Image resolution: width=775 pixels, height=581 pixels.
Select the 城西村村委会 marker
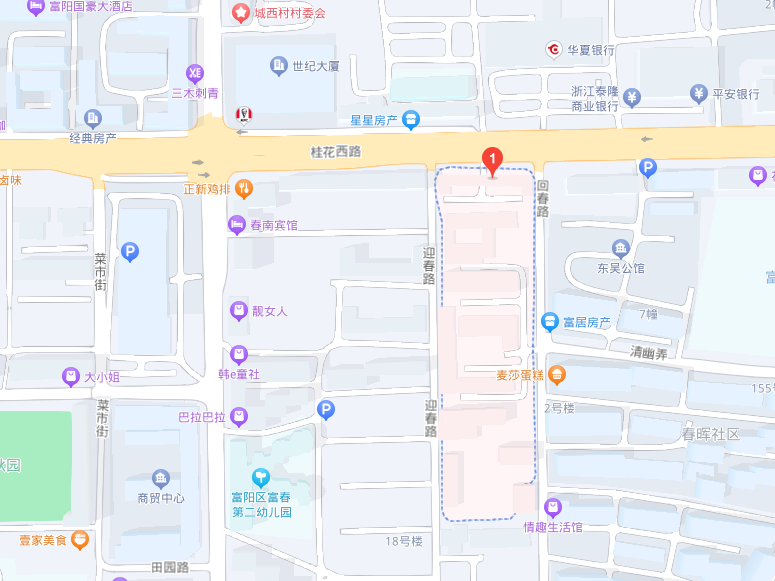point(241,13)
